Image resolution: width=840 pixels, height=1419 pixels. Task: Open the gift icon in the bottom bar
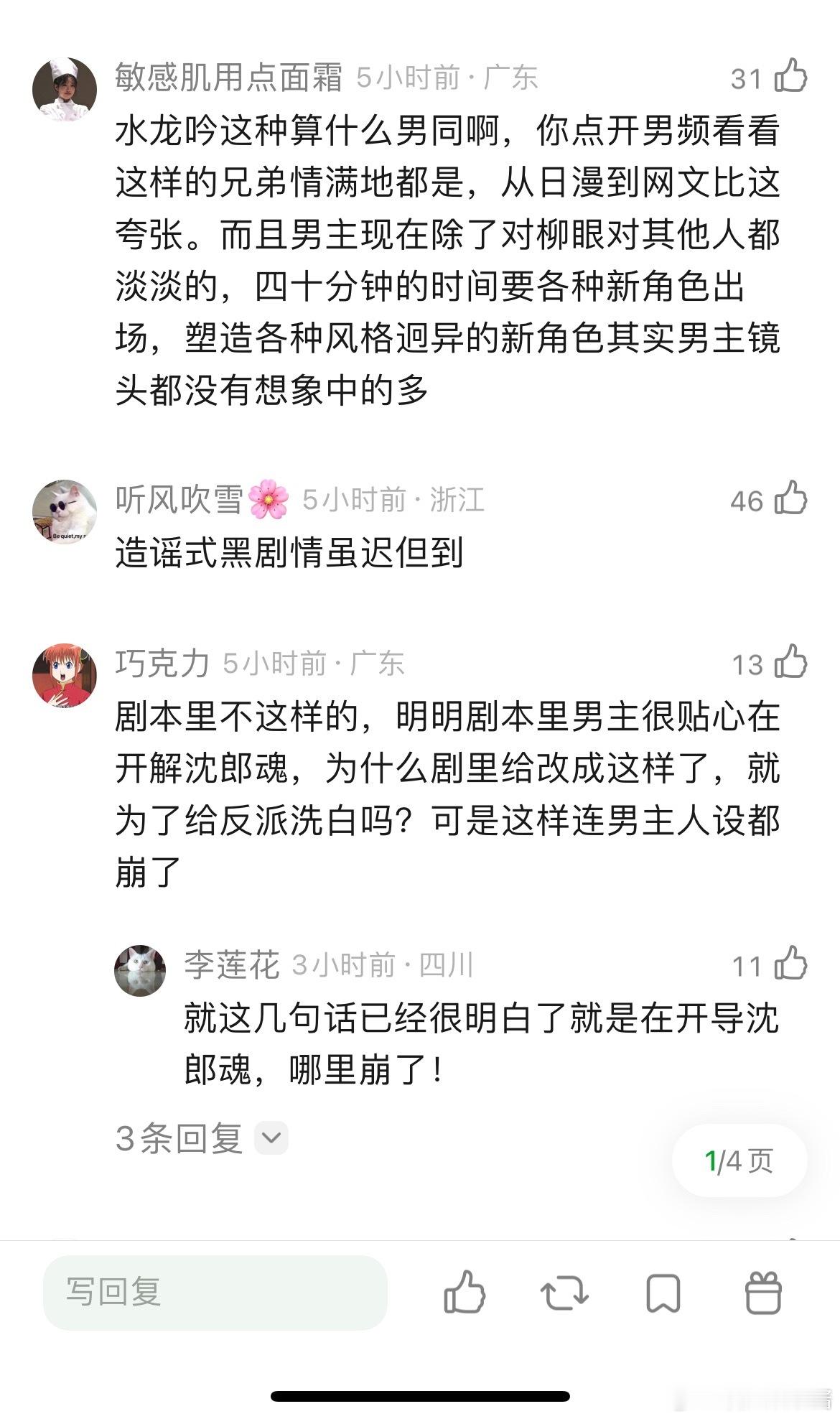coord(762,1293)
